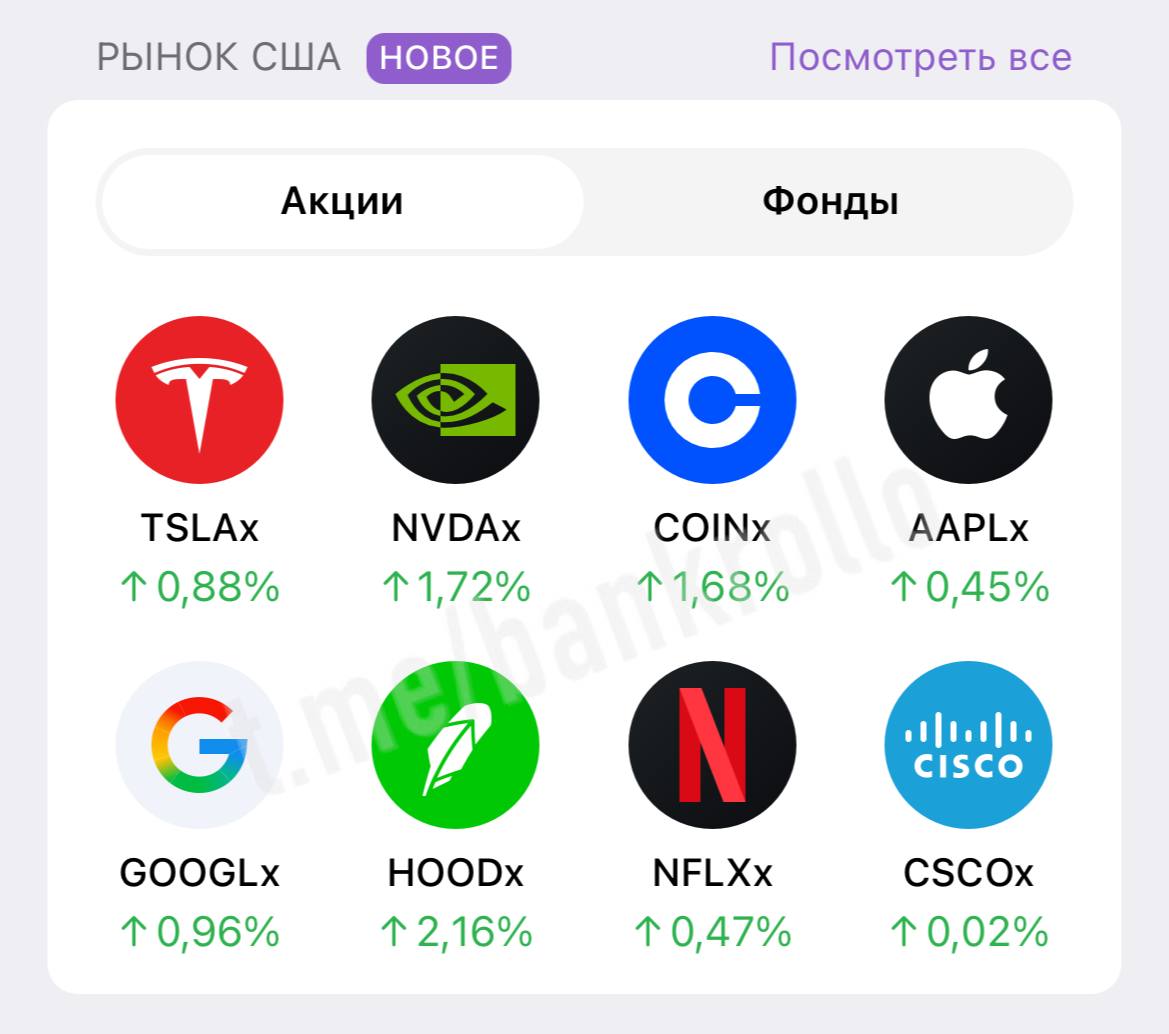Select the GOOGLx stock tile
This screenshot has width=1169, height=1034.
tap(199, 746)
